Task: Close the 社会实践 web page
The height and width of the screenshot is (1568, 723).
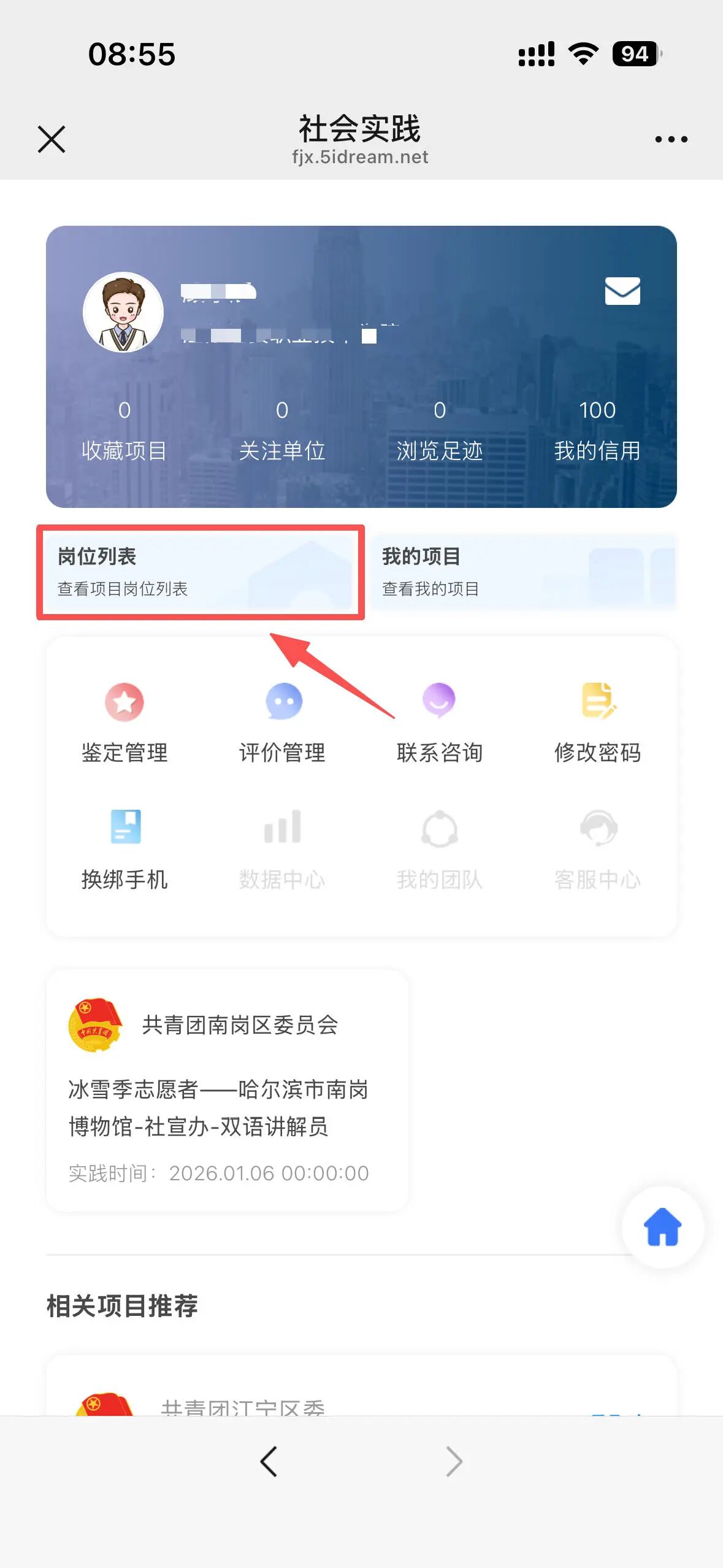Action: tap(52, 139)
